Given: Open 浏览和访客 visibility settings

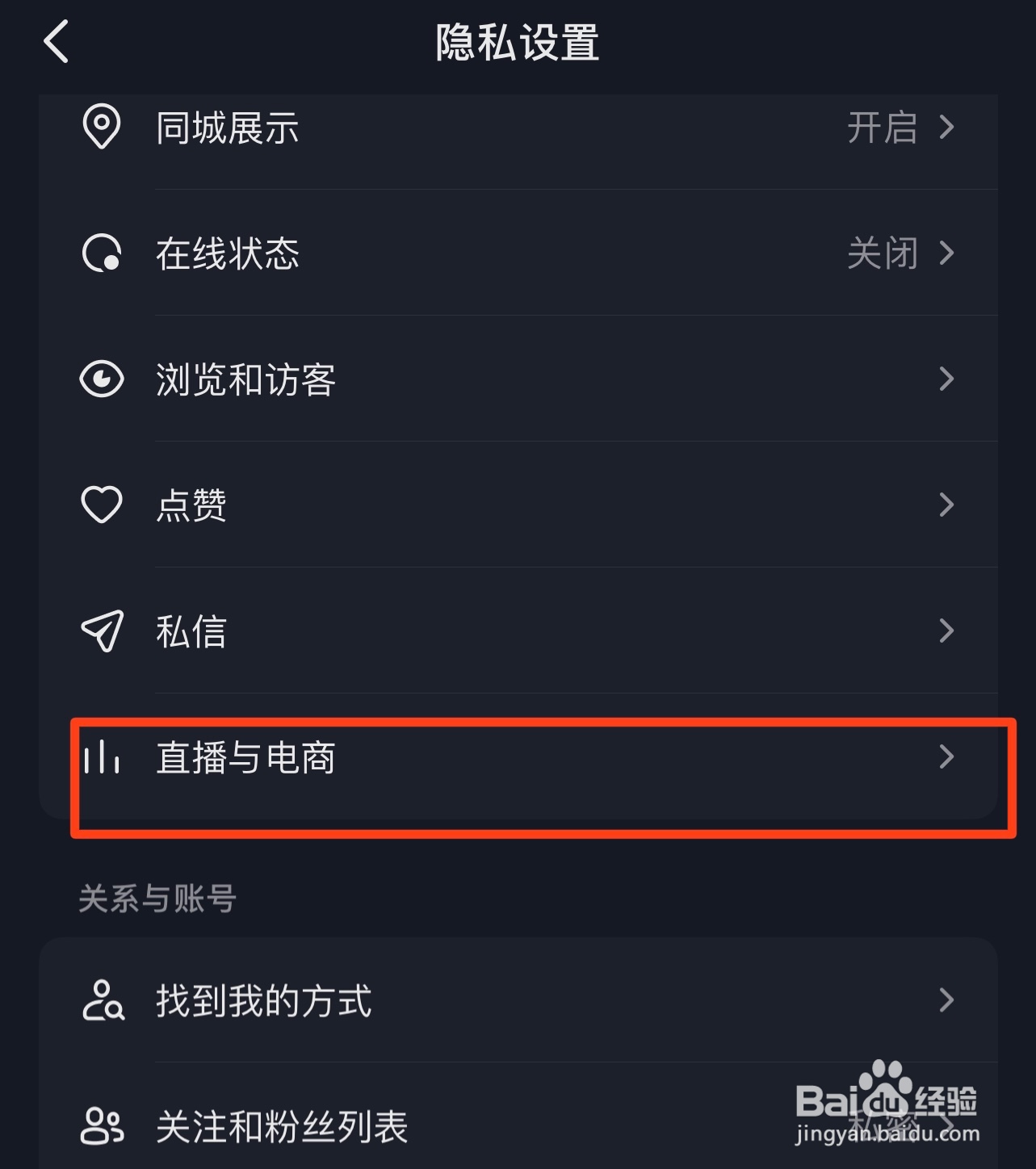Looking at the screenshot, I should 517,379.
